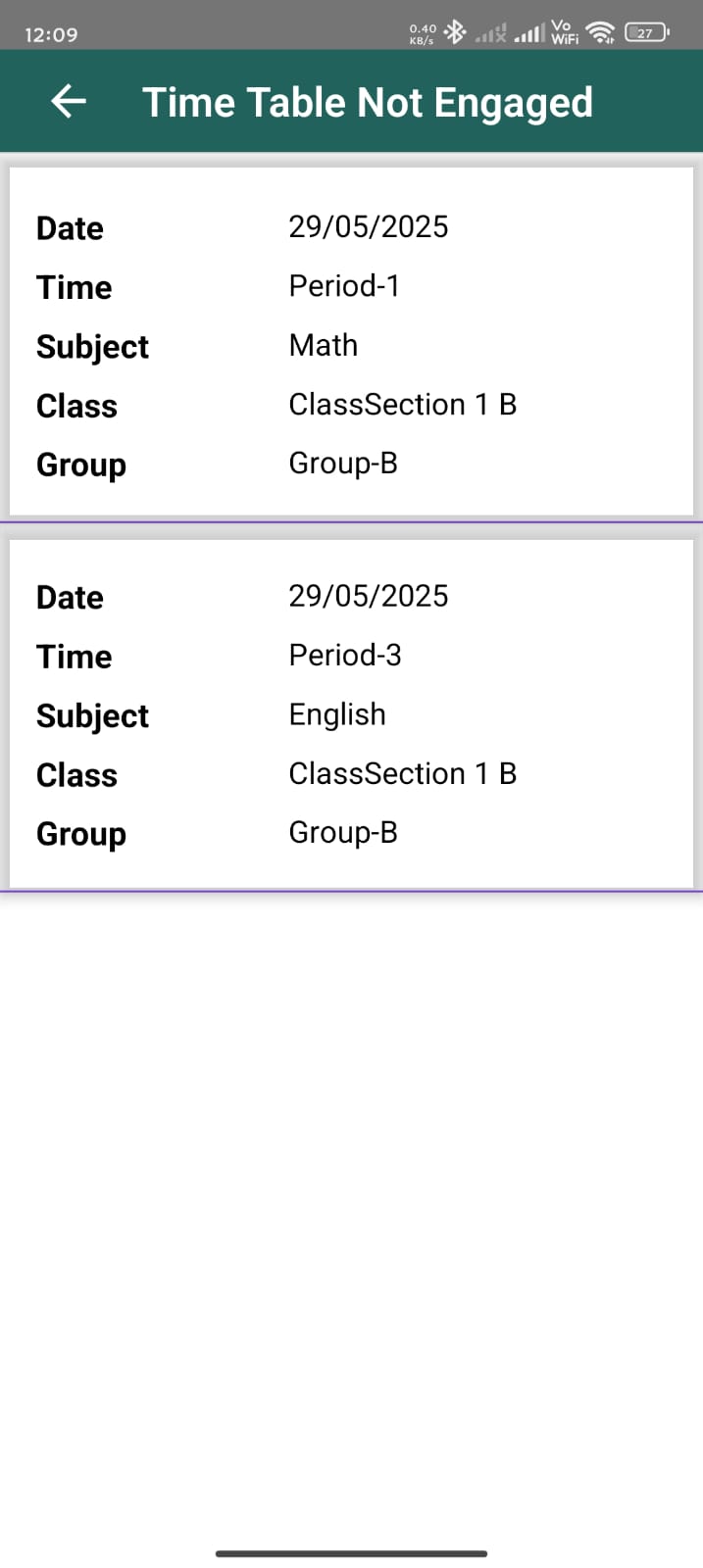Open the Period-1 Math timetable card

click(x=351, y=341)
